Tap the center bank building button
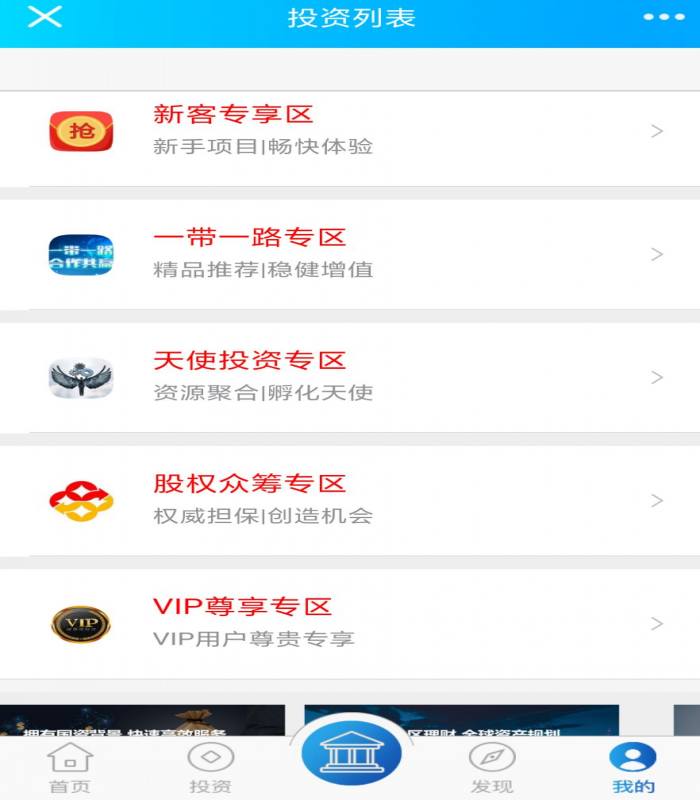 (x=351, y=752)
